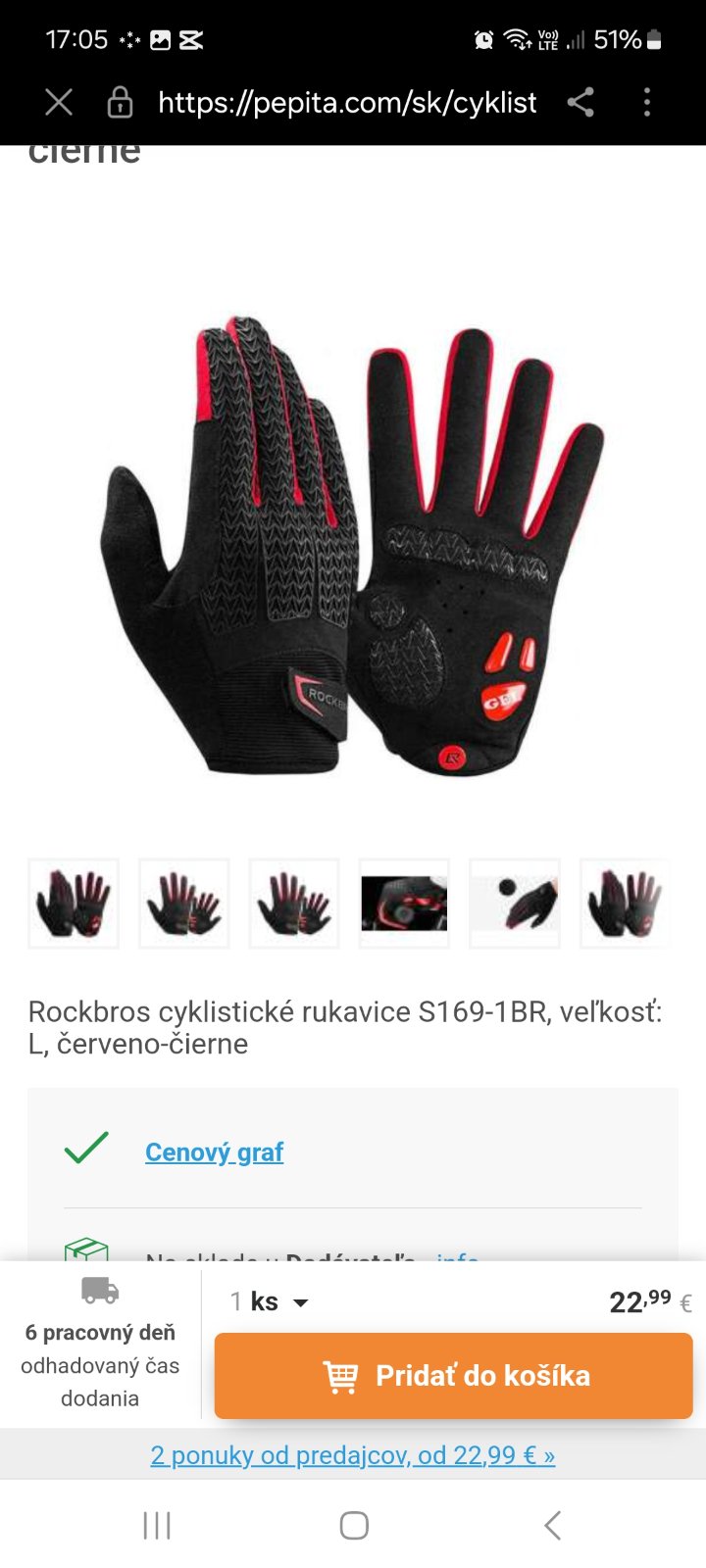Select the second glove thumbnail

pos(183,903)
